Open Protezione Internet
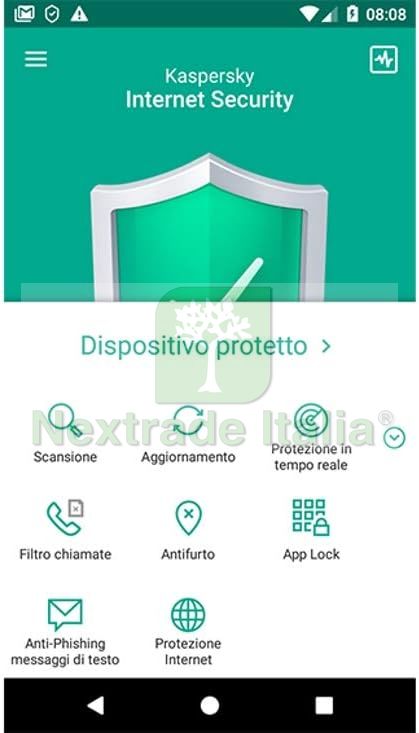 pos(188,632)
